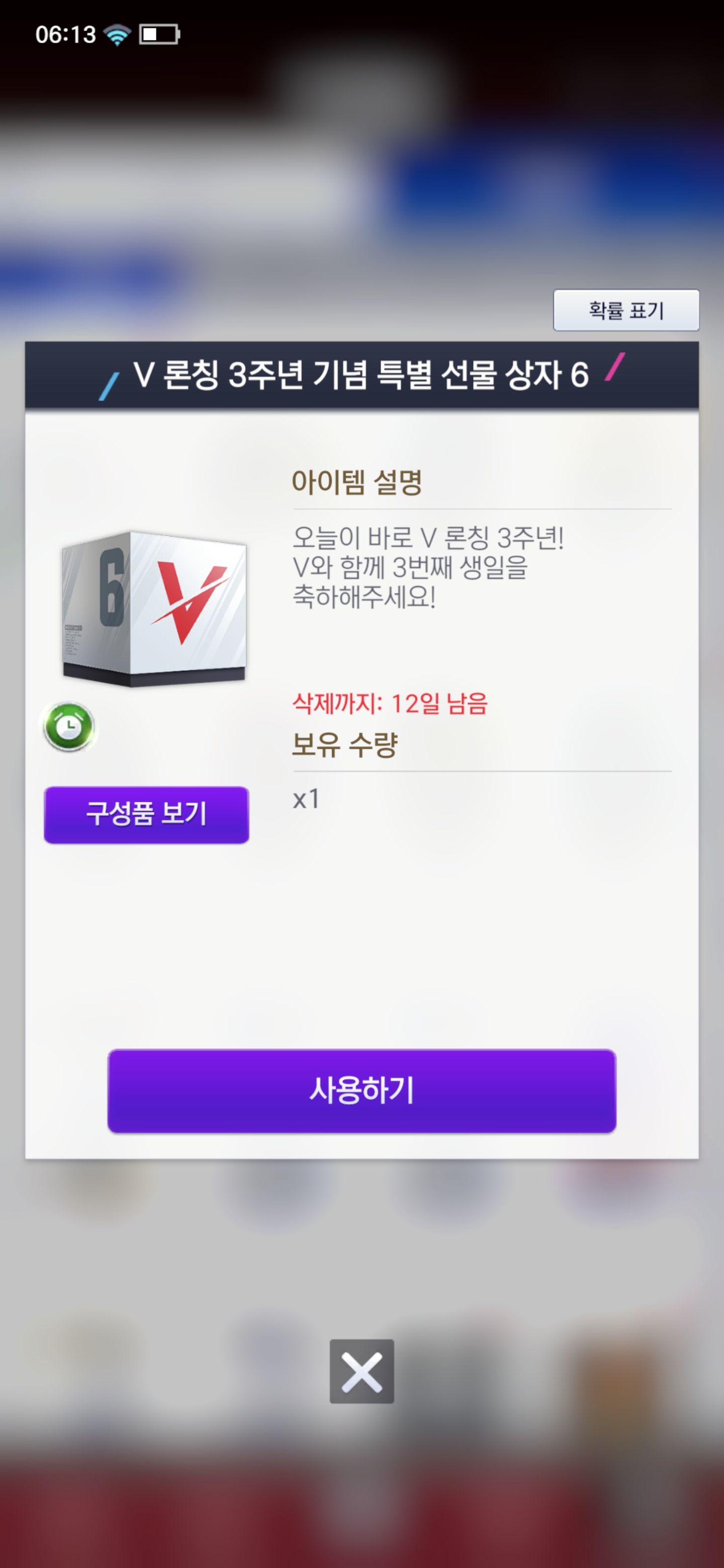Tap the 확률 표기 button
The height and width of the screenshot is (1568, 724).
pyautogui.click(x=626, y=311)
